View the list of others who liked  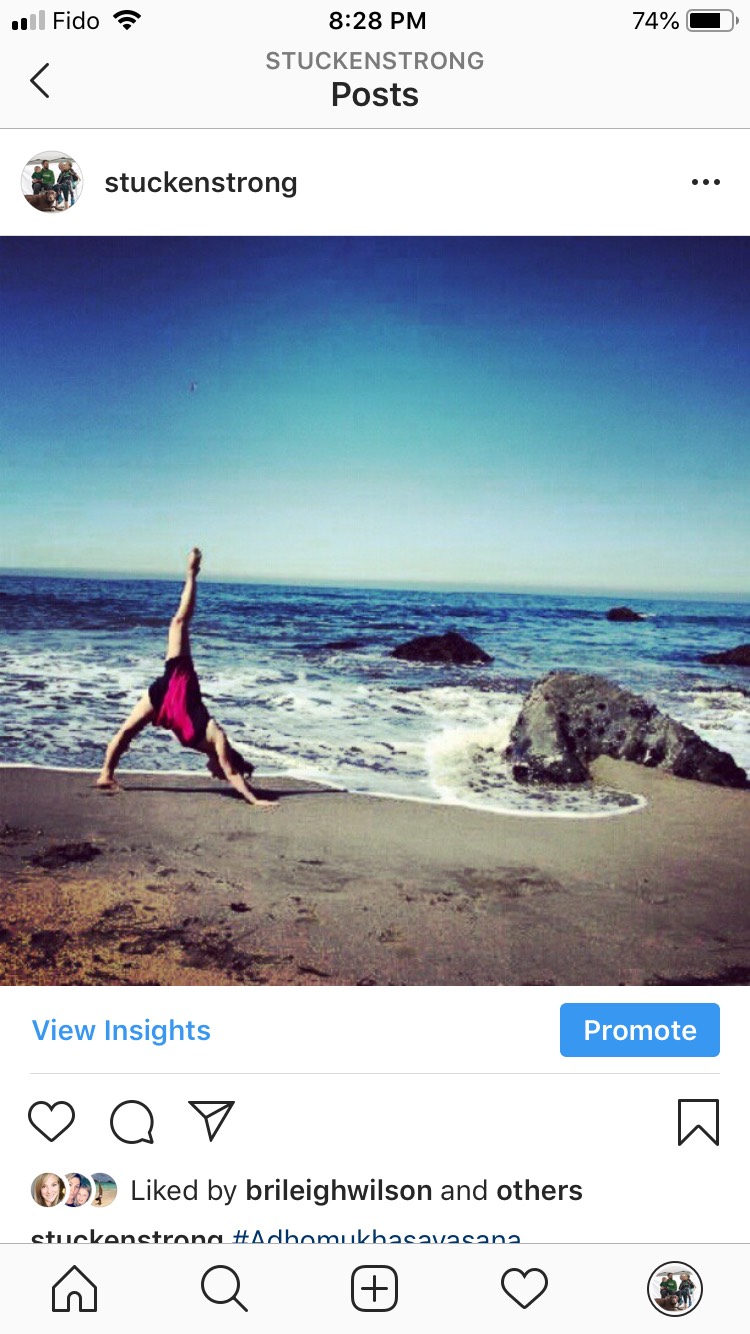tap(539, 1190)
